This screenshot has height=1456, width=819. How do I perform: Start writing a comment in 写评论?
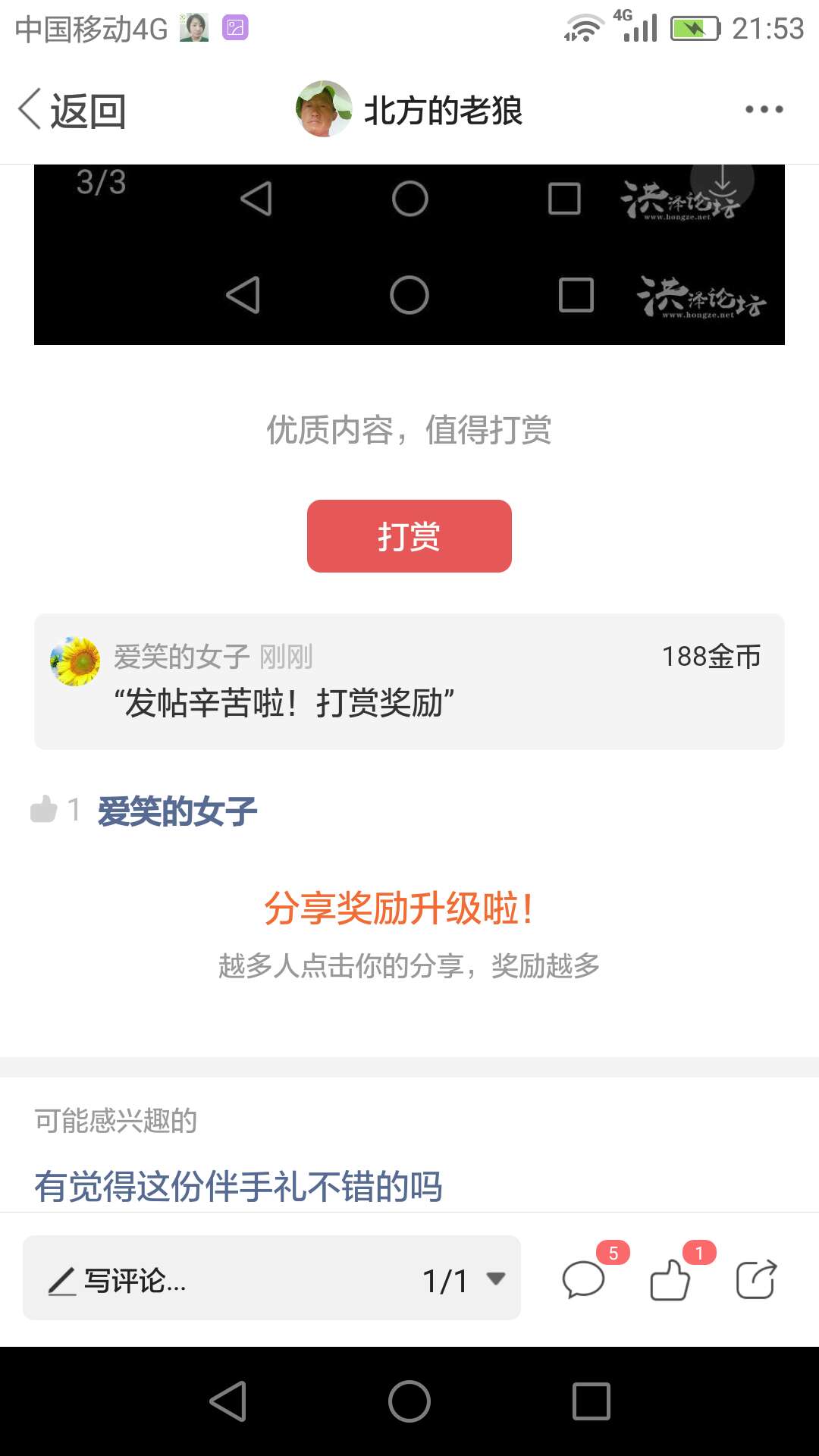220,1281
